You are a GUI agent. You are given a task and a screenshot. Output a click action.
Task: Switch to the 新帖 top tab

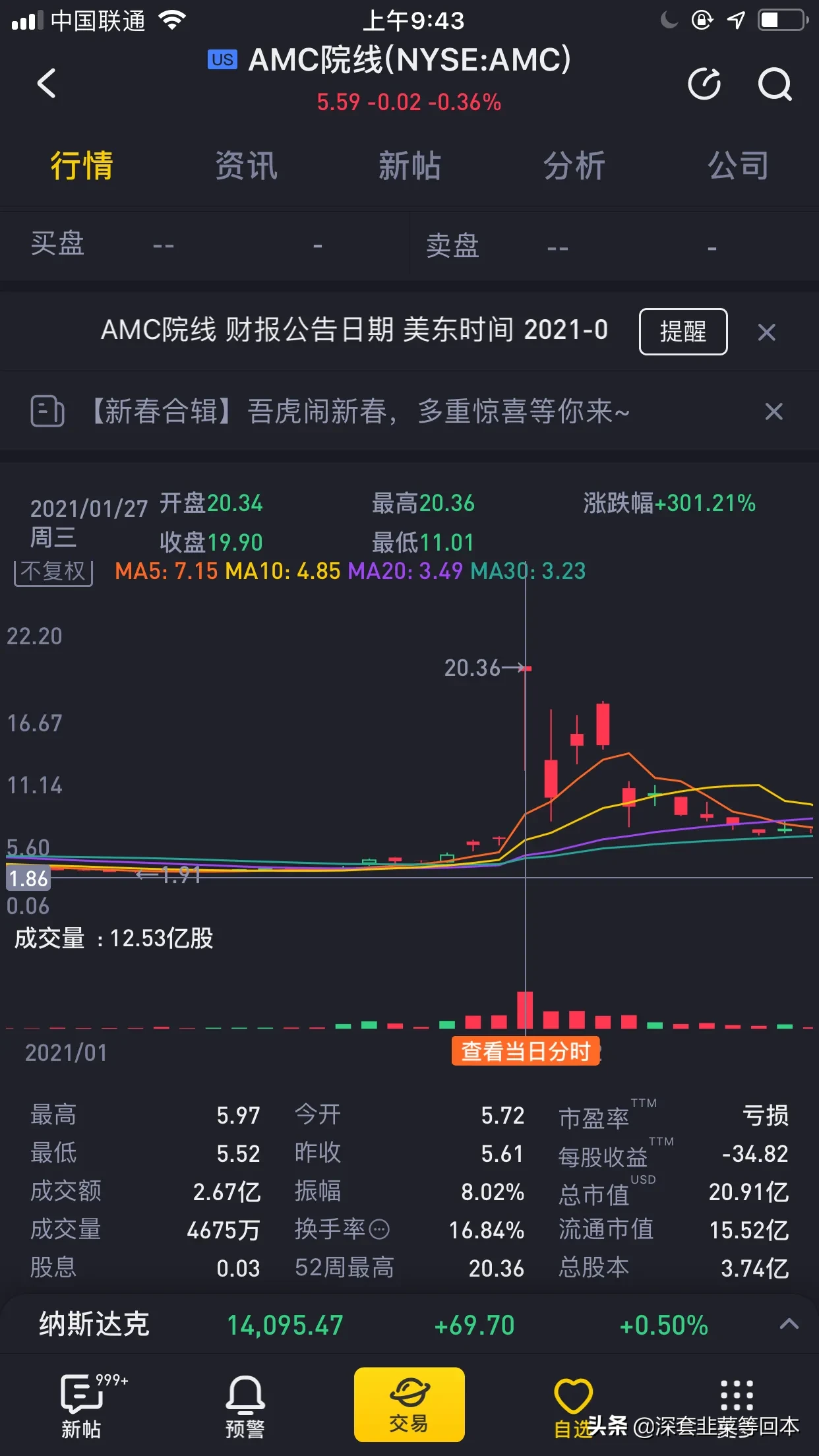(409, 166)
